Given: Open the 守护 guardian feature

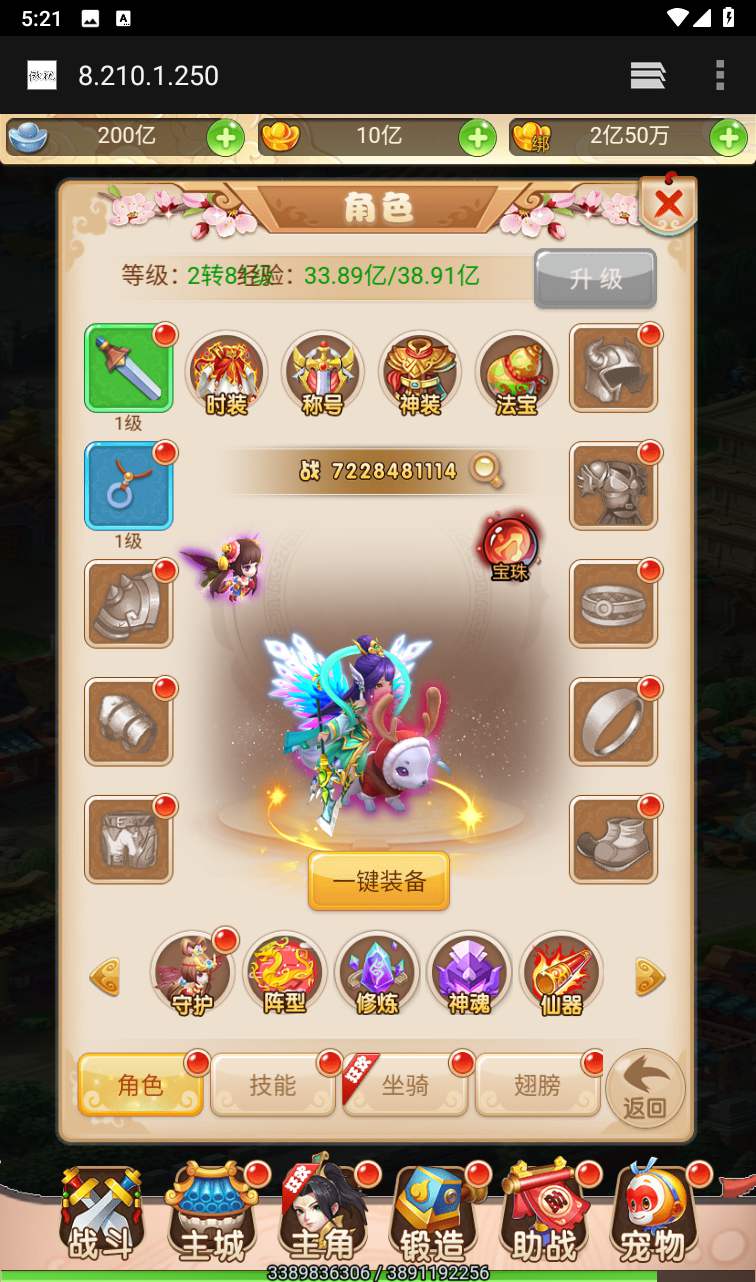Looking at the screenshot, I should coord(193,974).
